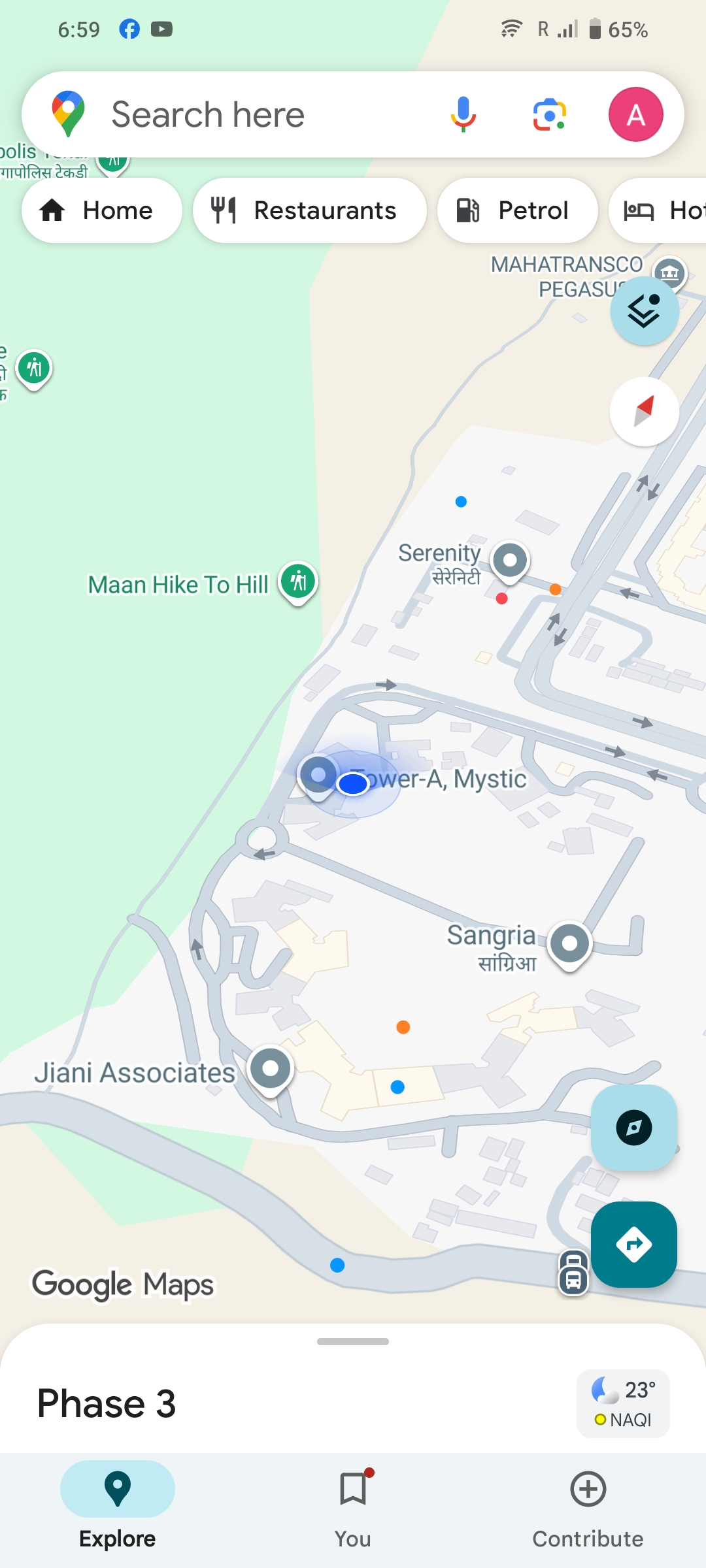The height and width of the screenshot is (1568, 706).
Task: Filter map by Restaurants
Action: pyautogui.click(x=309, y=210)
